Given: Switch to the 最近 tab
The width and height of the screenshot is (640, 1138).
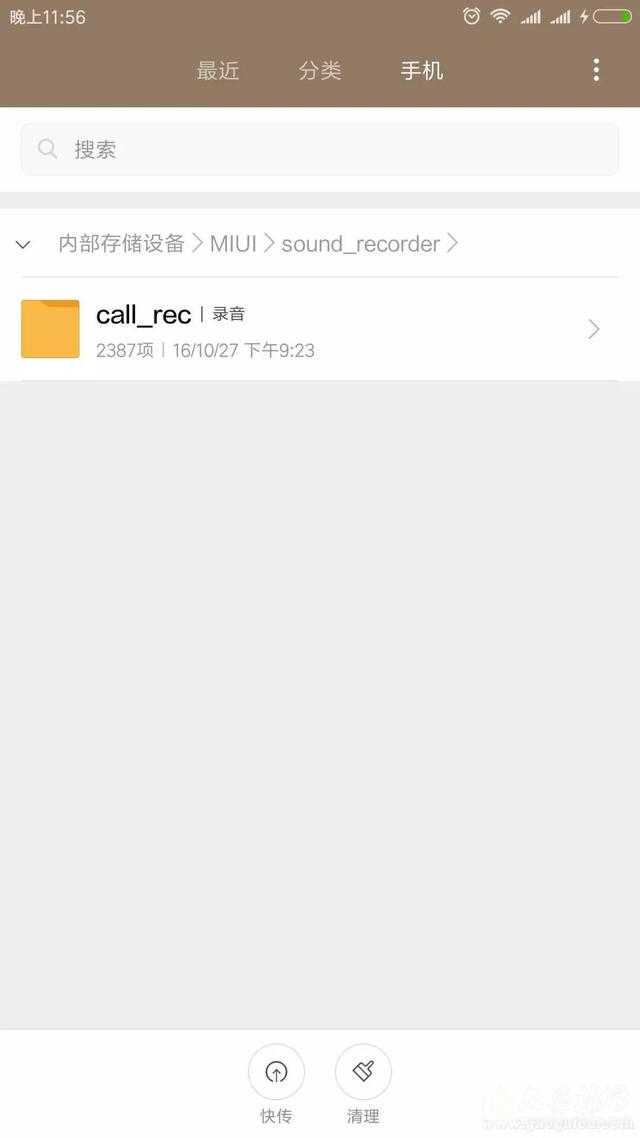Looking at the screenshot, I should (x=218, y=71).
